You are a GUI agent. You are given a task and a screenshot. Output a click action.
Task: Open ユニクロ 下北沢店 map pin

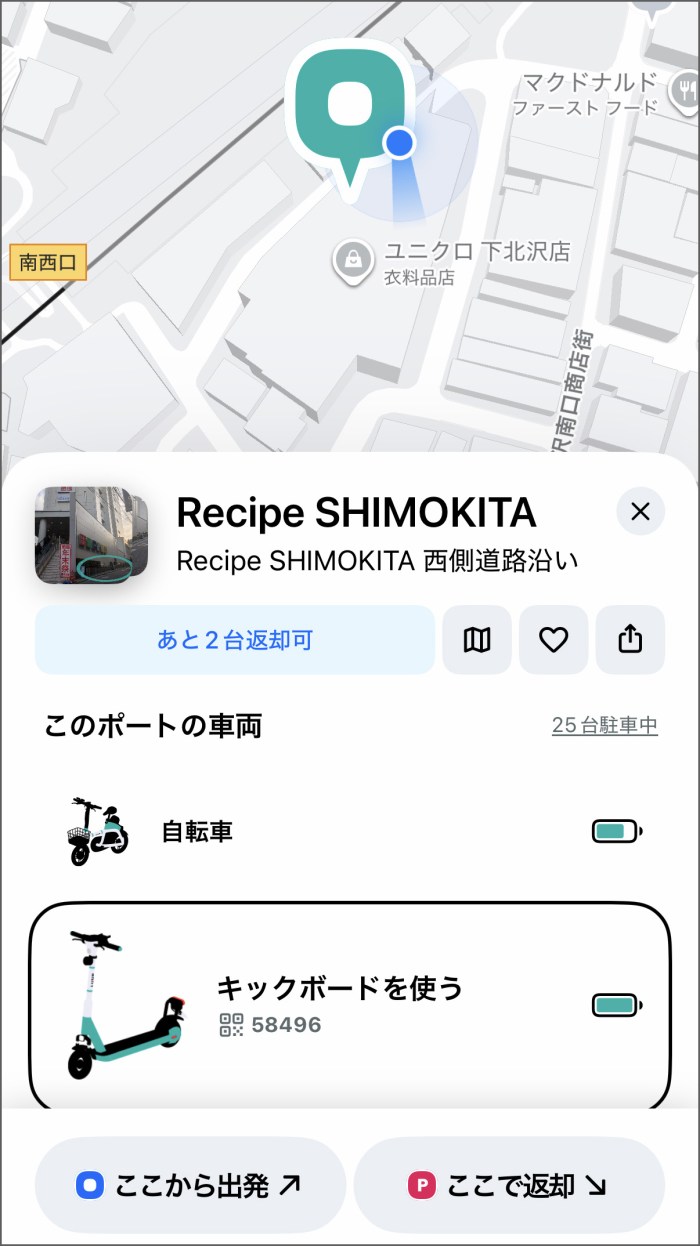click(351, 262)
